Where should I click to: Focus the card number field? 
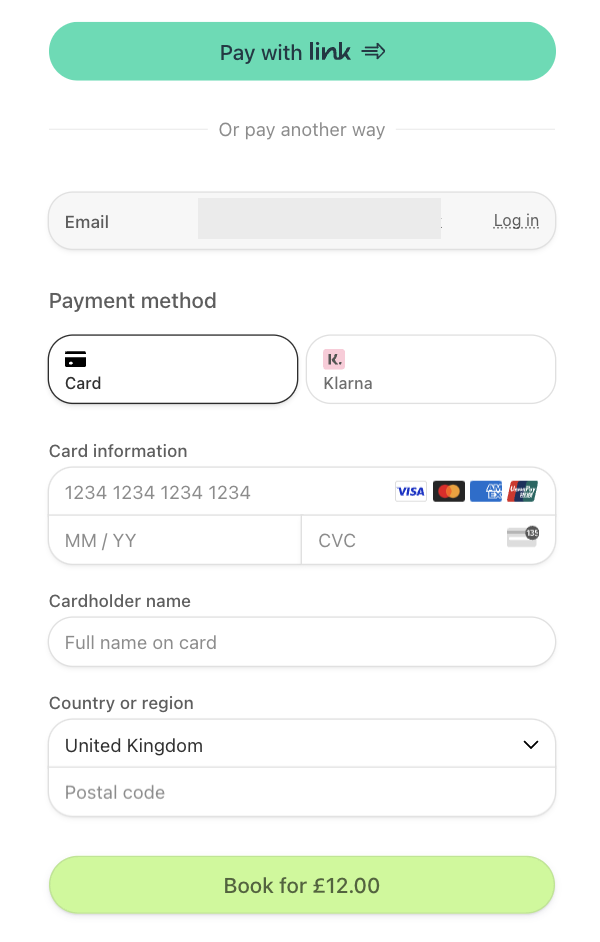coord(220,492)
